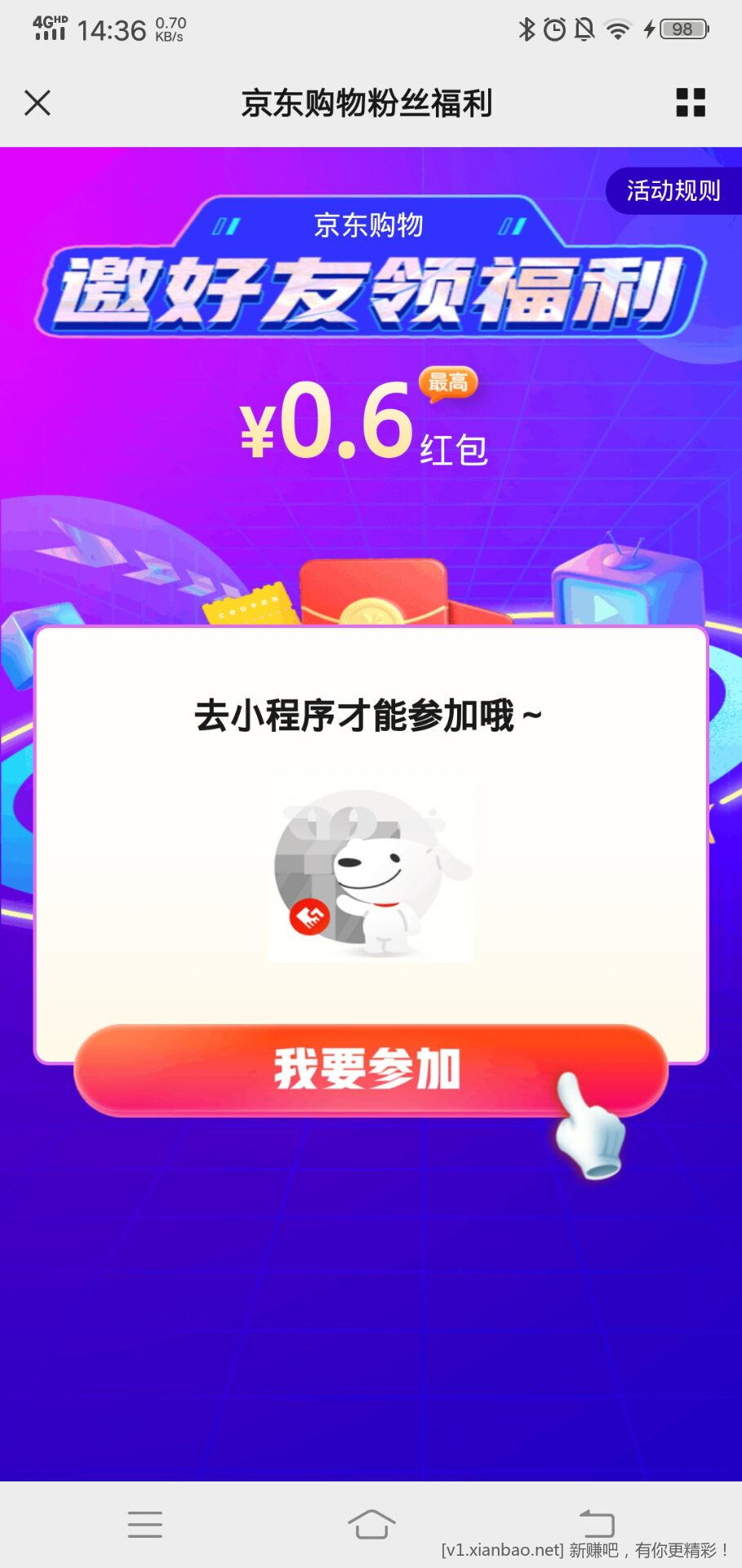
Task: View 活动规则 activity rules
Action: click(673, 191)
